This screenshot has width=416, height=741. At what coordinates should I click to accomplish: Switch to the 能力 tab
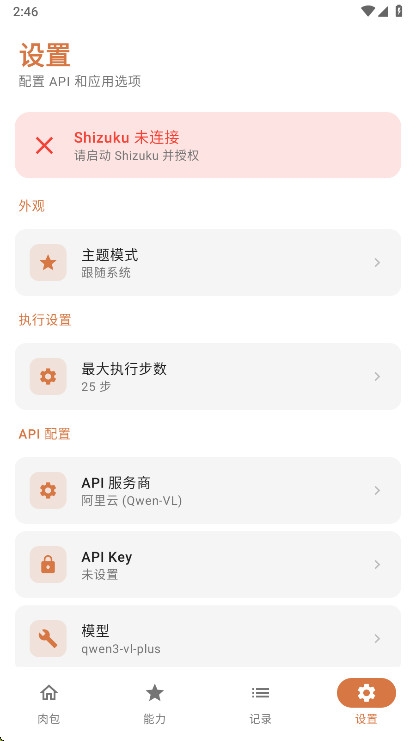click(155, 702)
